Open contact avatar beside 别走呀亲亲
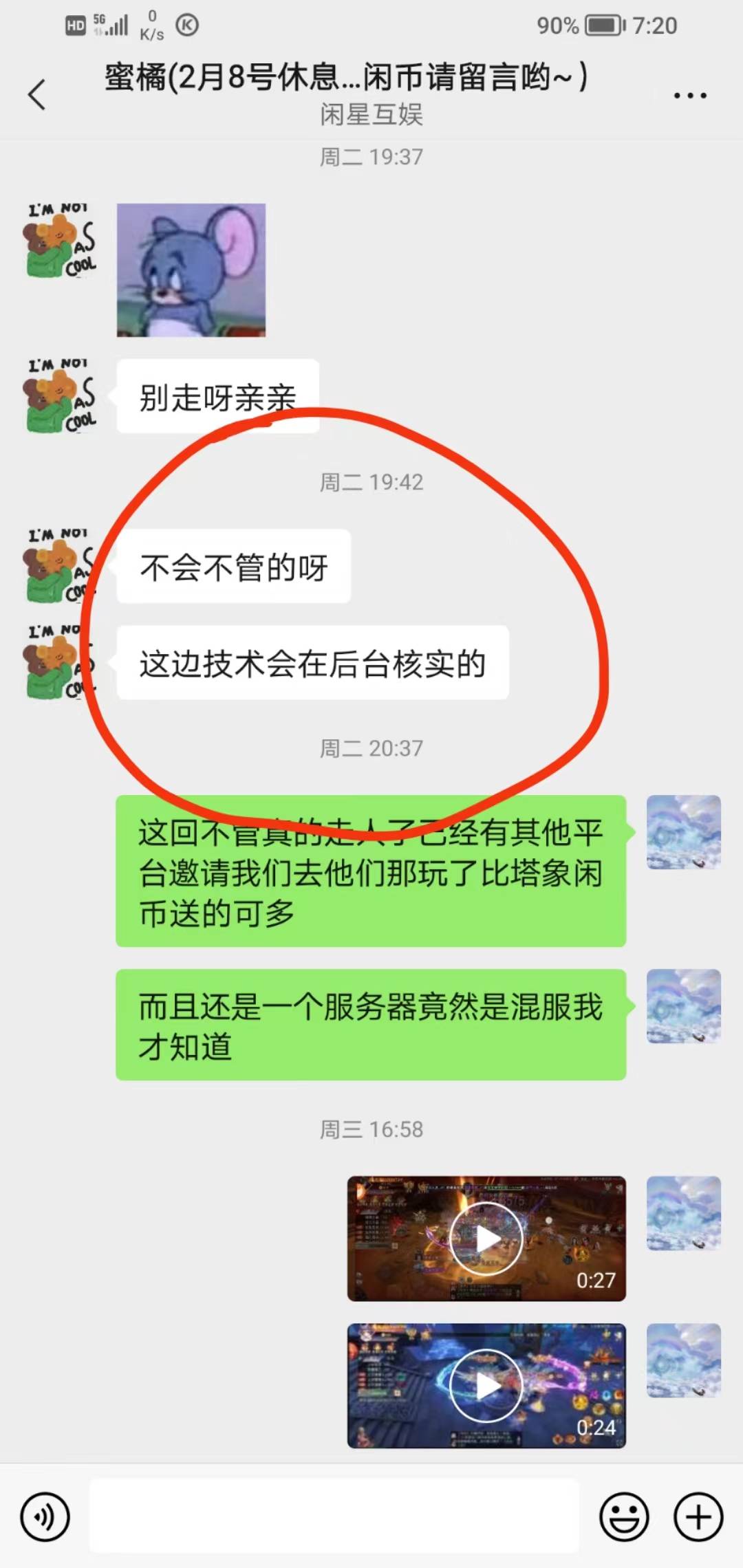Image resolution: width=743 pixels, height=1568 pixels. click(x=61, y=395)
